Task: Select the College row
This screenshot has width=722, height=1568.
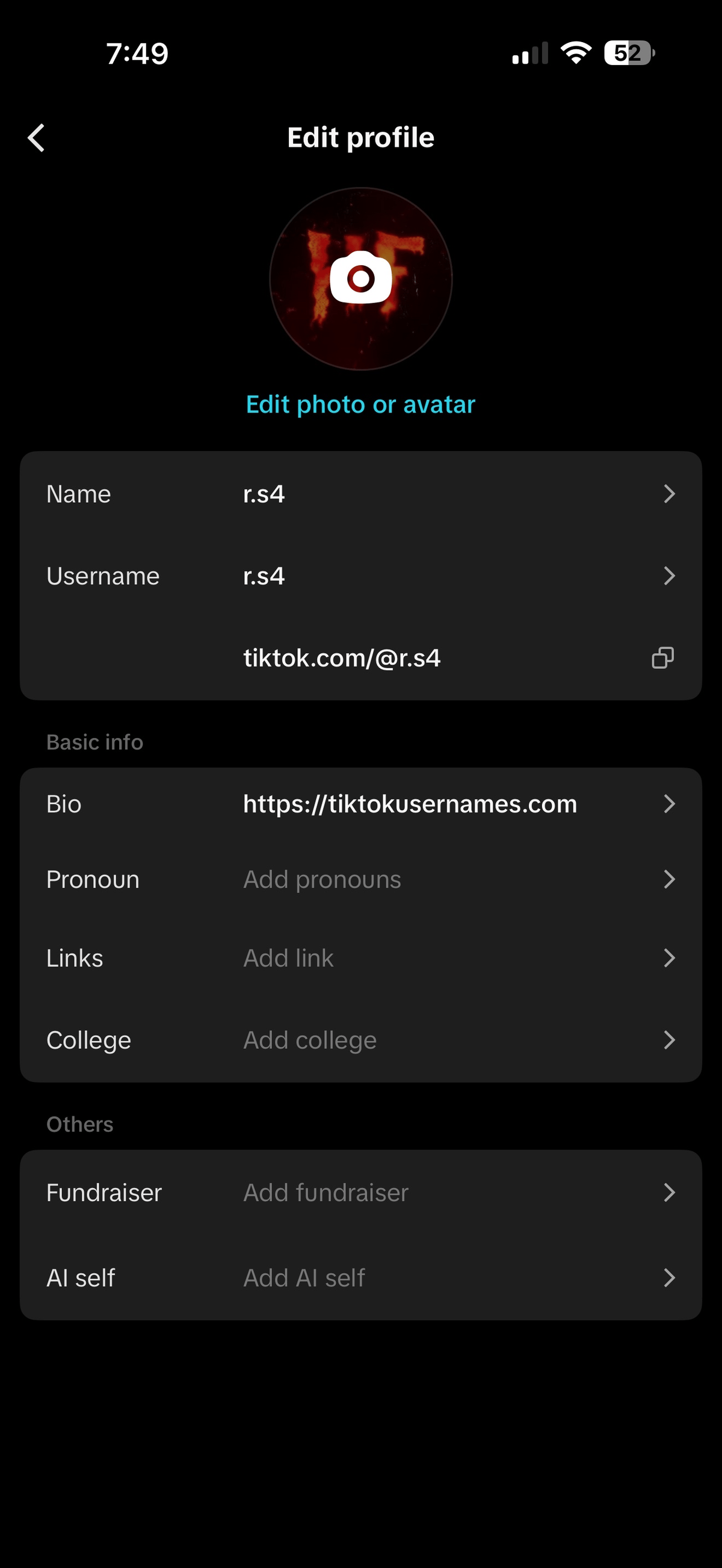Action: point(360,1041)
